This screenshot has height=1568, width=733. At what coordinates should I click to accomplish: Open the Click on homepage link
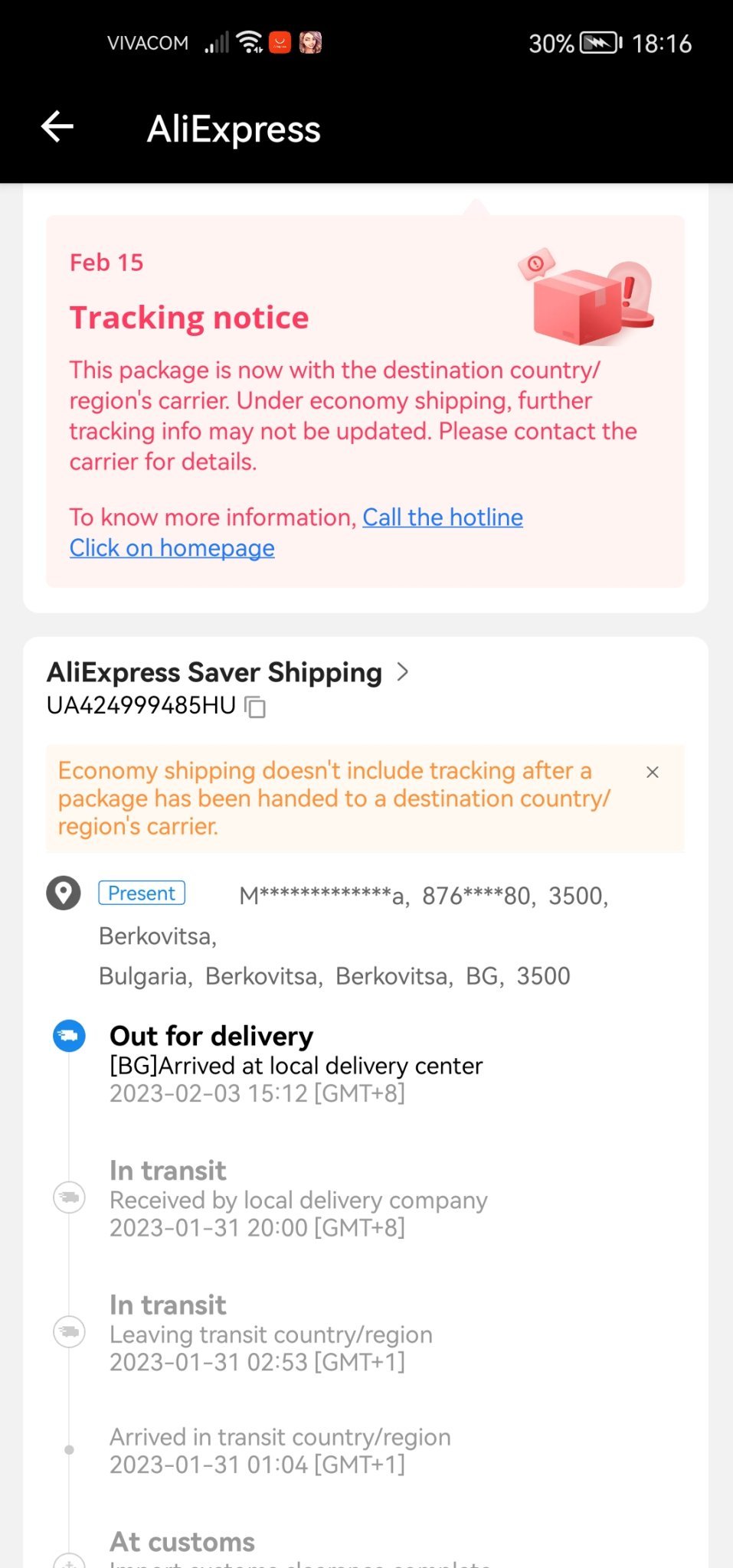(172, 548)
